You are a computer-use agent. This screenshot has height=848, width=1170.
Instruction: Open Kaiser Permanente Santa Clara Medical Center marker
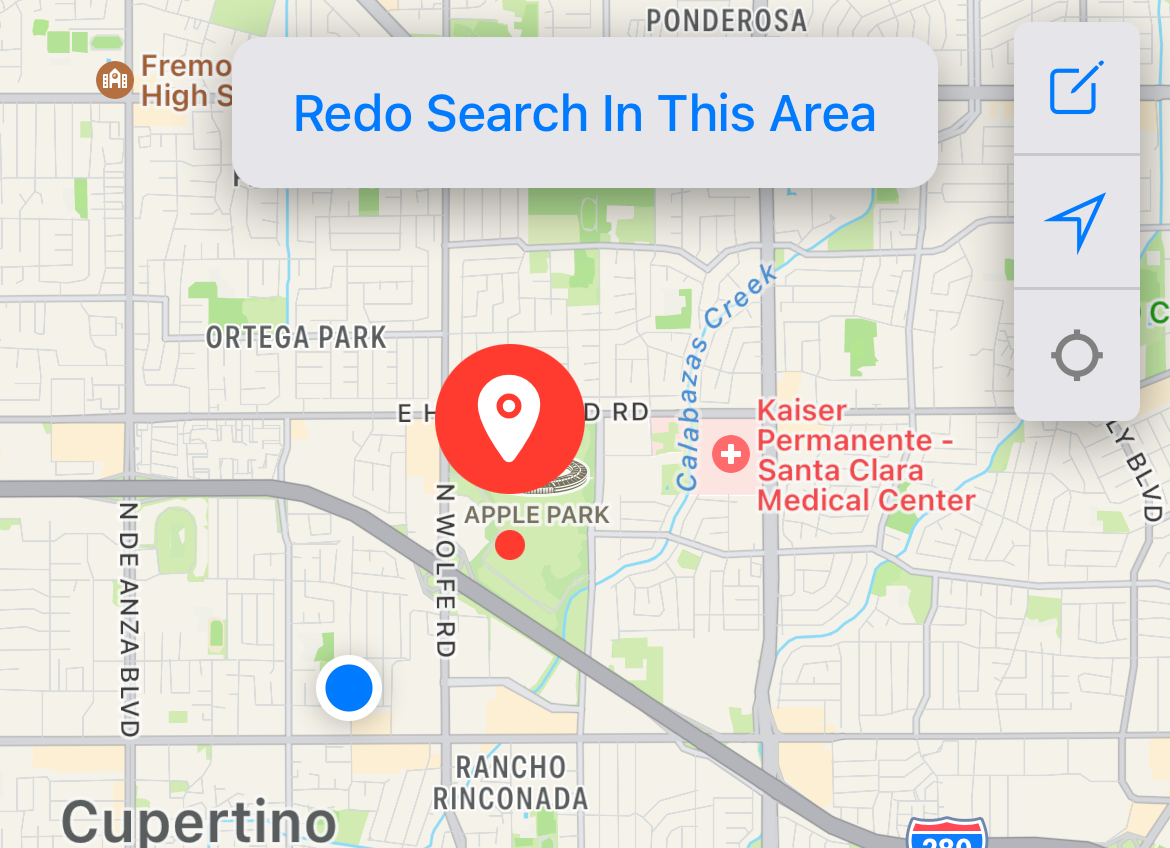click(x=731, y=455)
